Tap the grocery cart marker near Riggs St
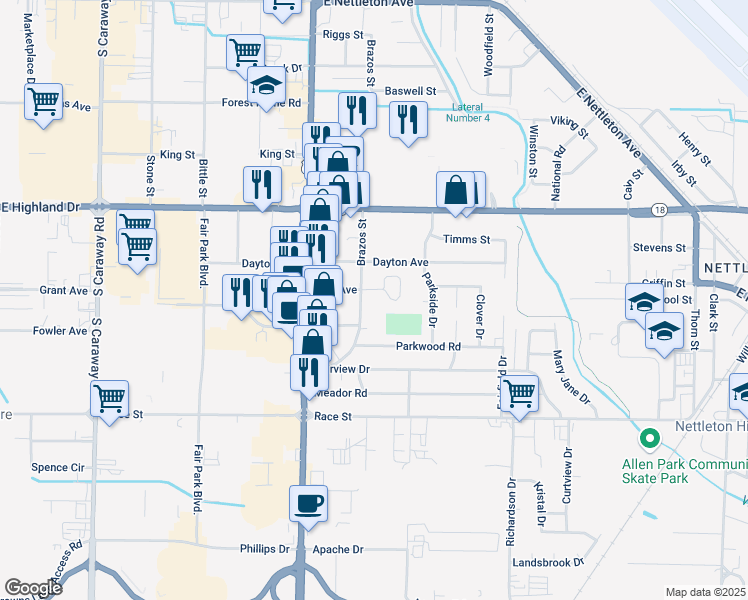The width and height of the screenshot is (748, 600). coord(246,51)
